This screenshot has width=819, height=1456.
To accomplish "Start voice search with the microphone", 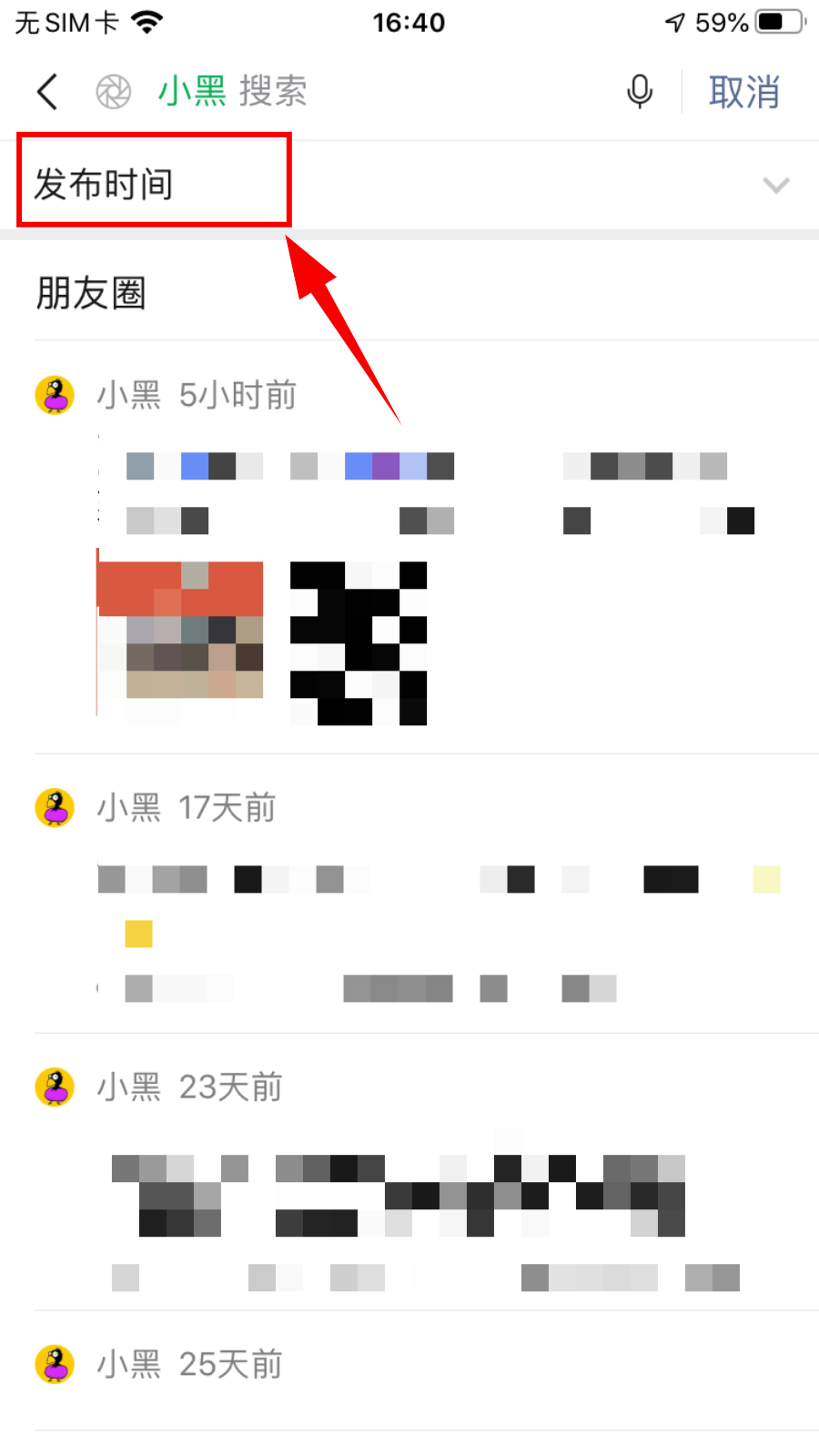I will (x=640, y=92).
